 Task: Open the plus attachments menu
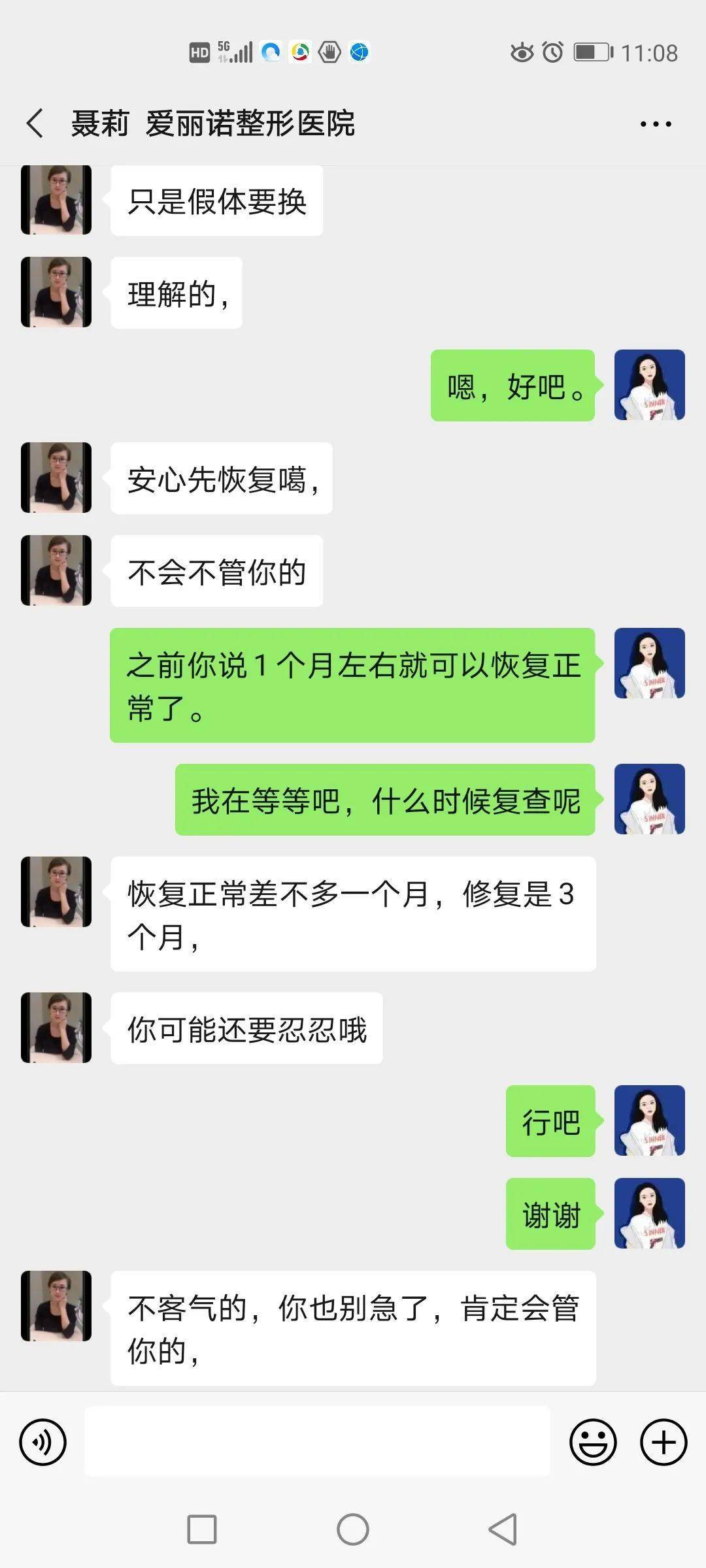tap(664, 1442)
